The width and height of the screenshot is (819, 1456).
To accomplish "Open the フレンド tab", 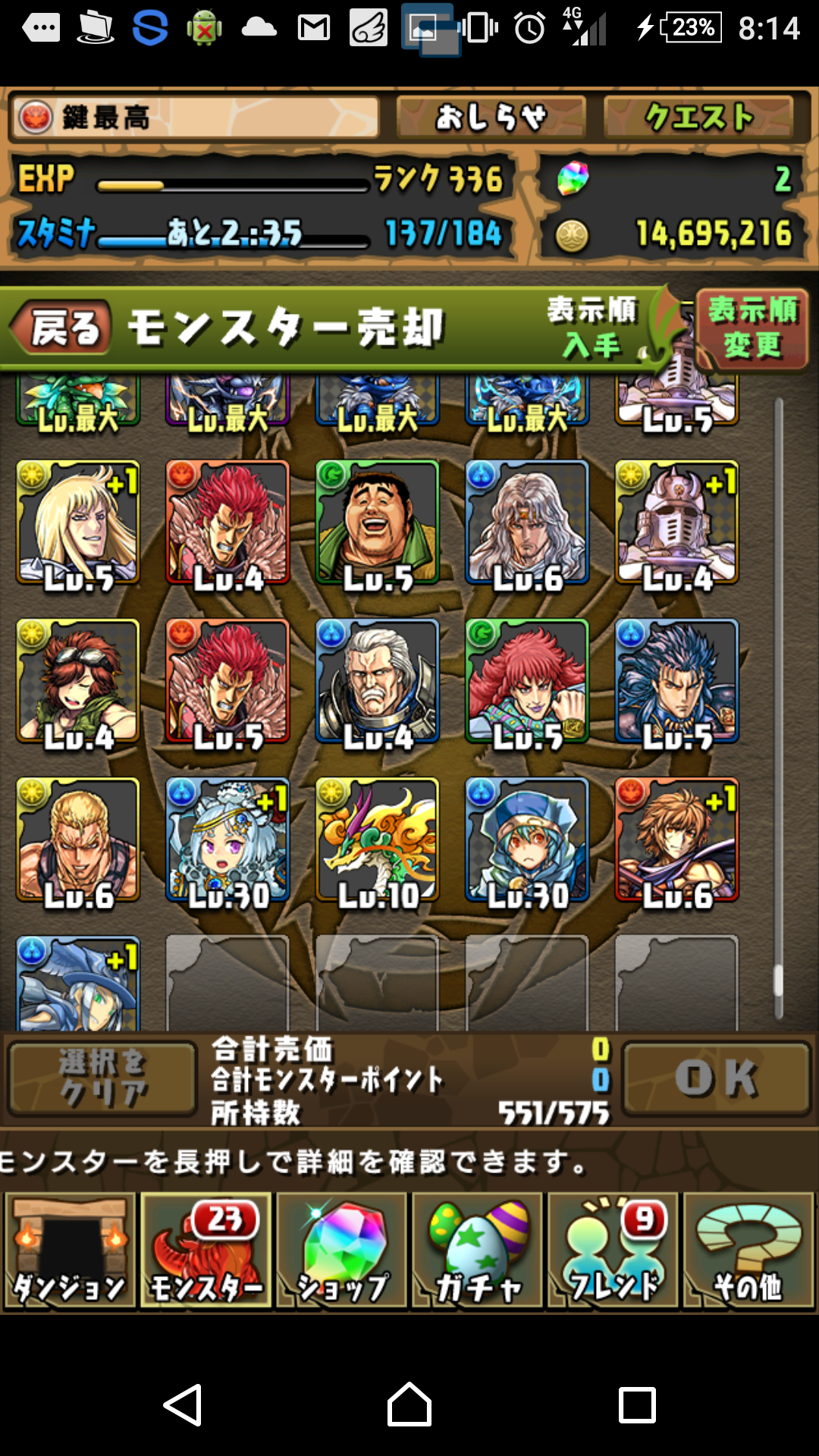I will [613, 1251].
